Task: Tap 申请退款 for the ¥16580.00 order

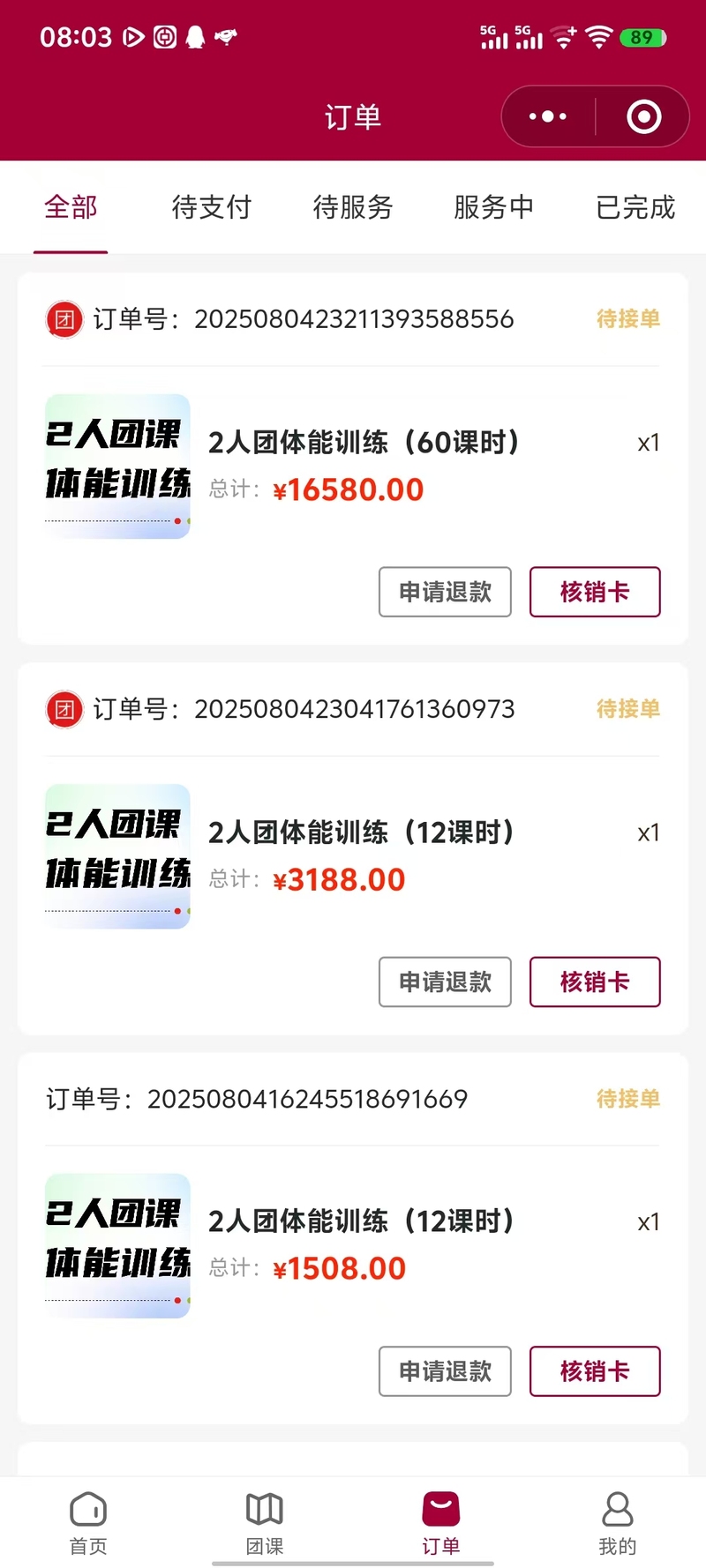Action: point(445,592)
